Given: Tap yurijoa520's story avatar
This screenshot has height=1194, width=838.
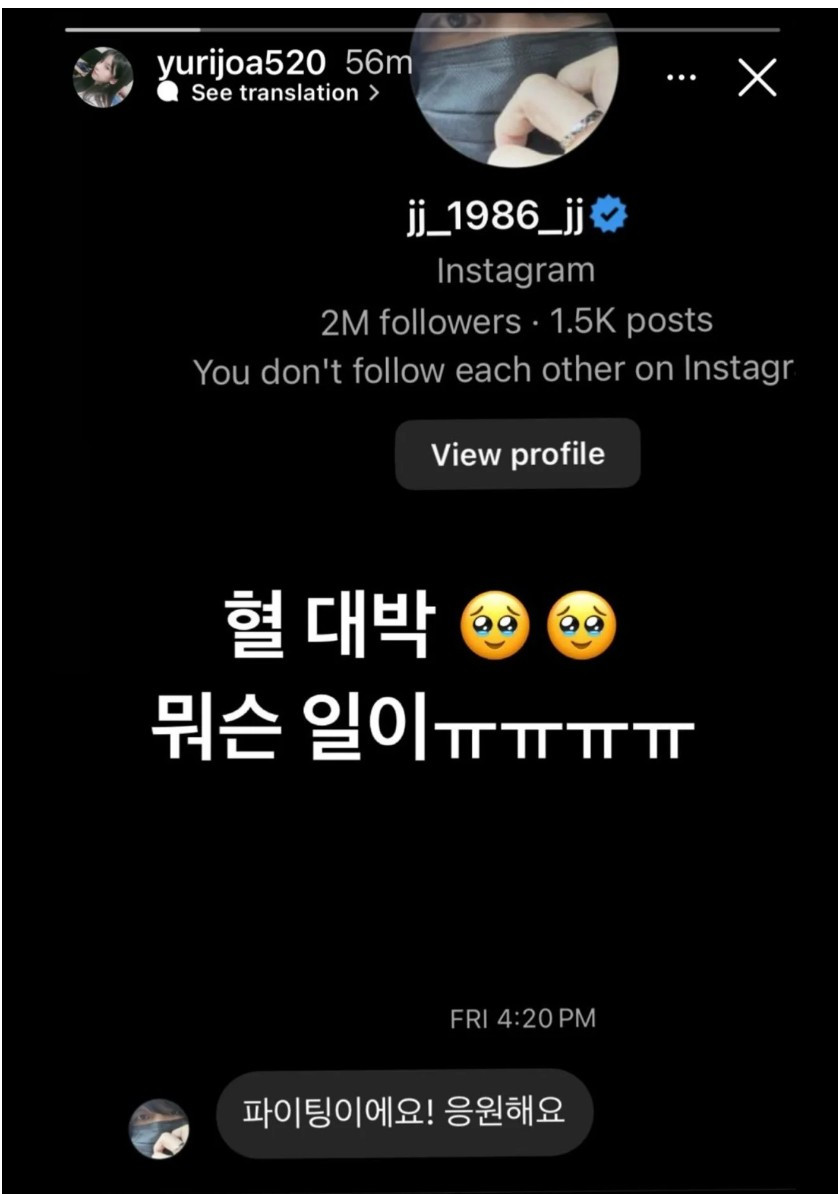Looking at the screenshot, I should 103,77.
